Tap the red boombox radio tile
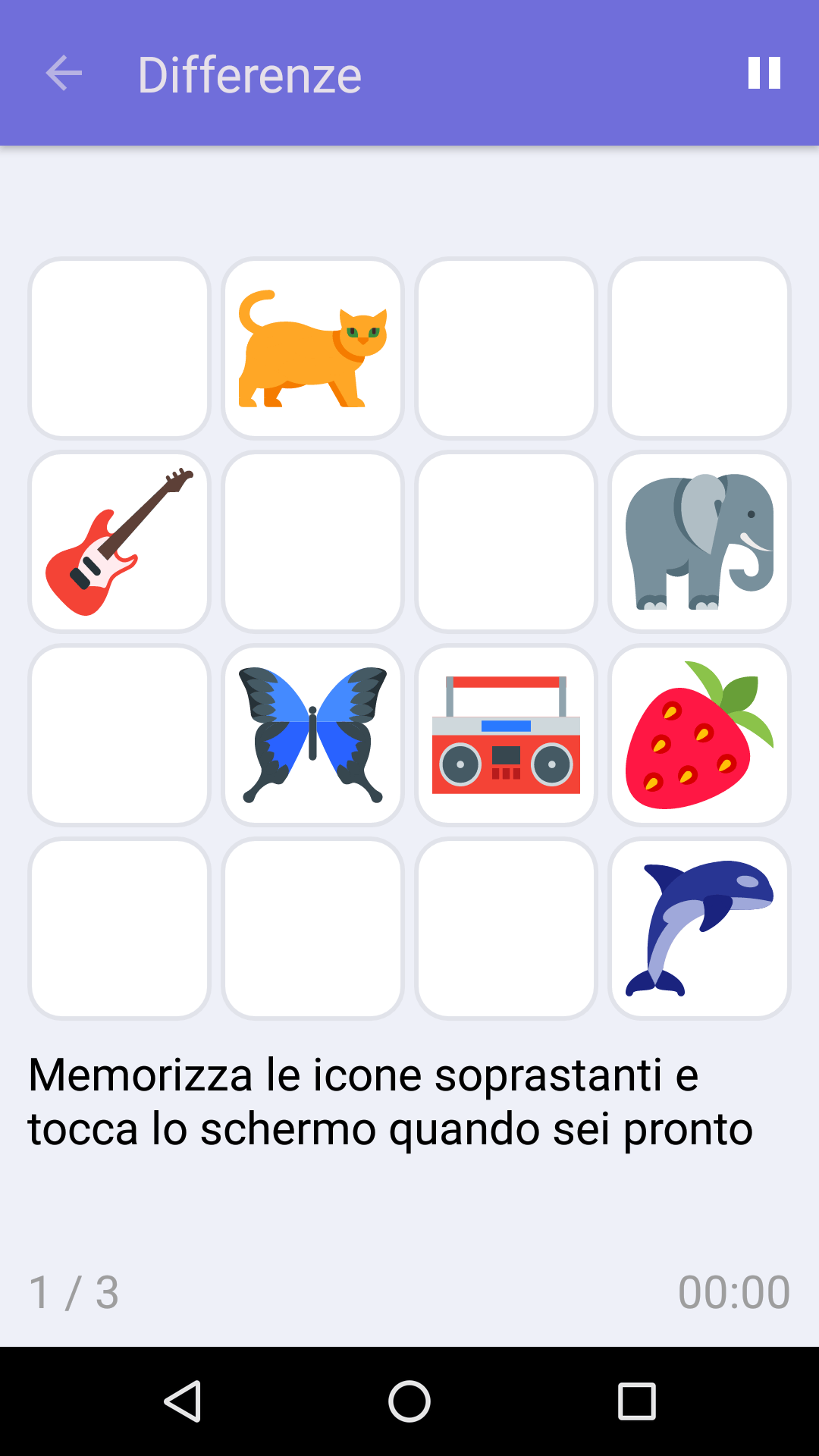The height and width of the screenshot is (1456, 819). point(507,734)
